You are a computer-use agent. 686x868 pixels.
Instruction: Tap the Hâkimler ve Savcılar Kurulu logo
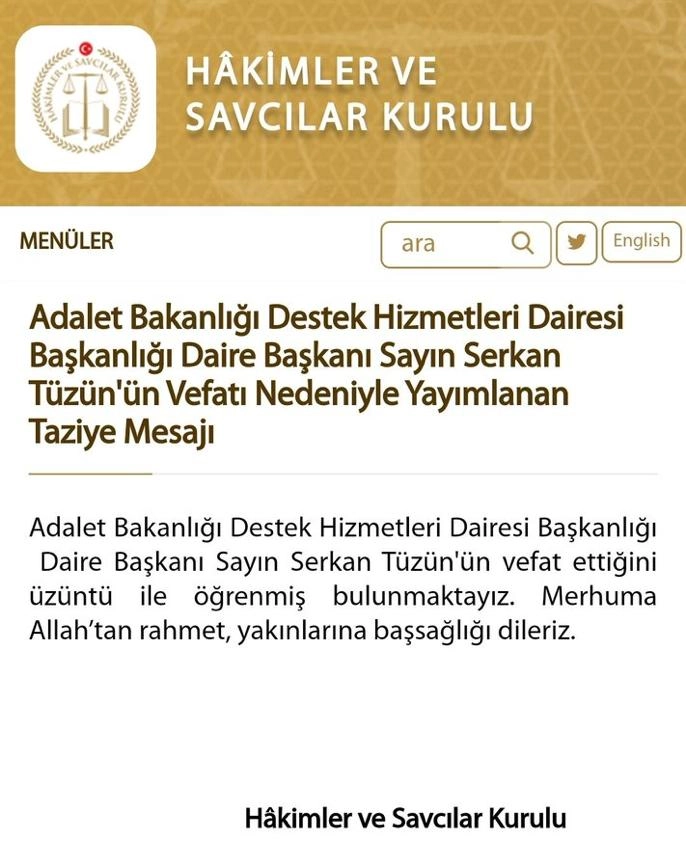coord(85,98)
